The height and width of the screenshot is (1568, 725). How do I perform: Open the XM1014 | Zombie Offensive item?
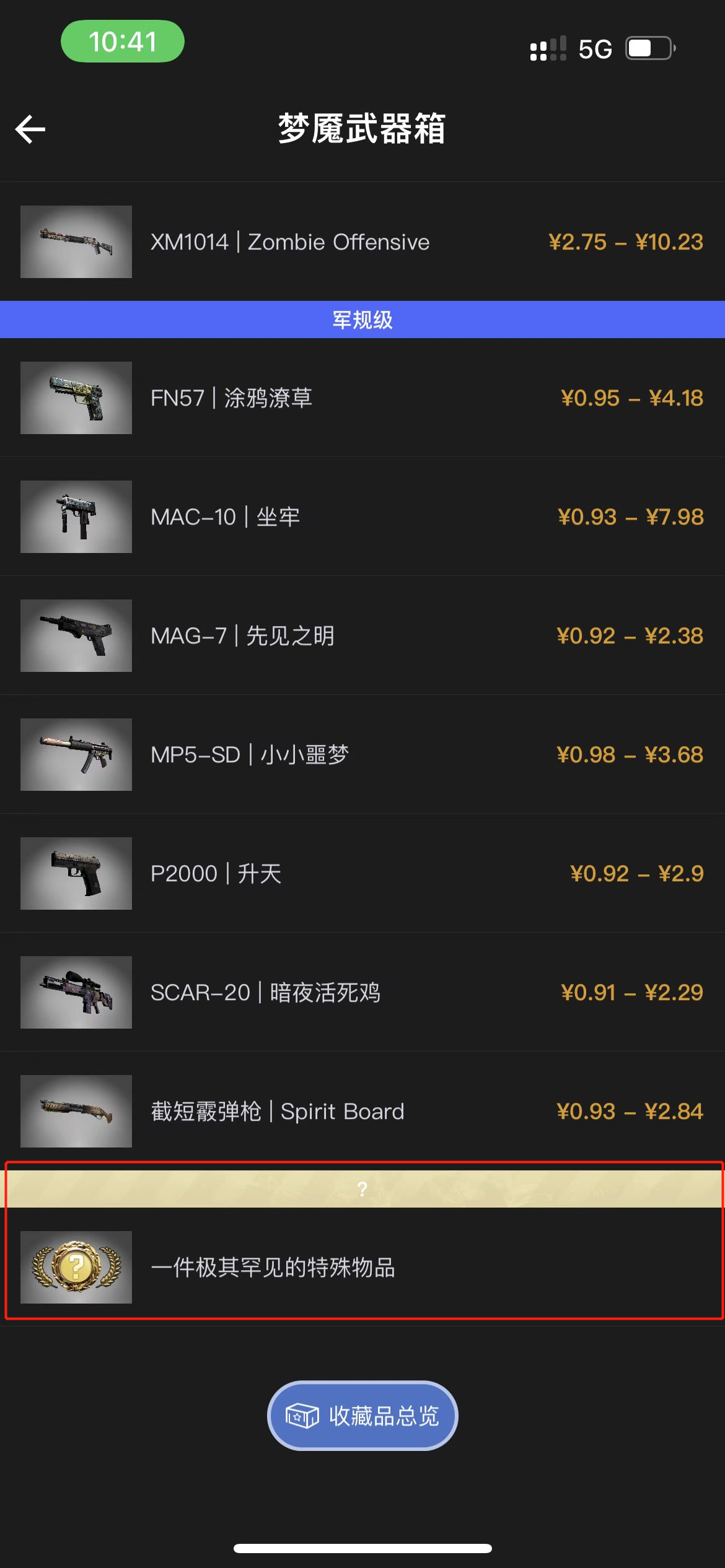[362, 242]
